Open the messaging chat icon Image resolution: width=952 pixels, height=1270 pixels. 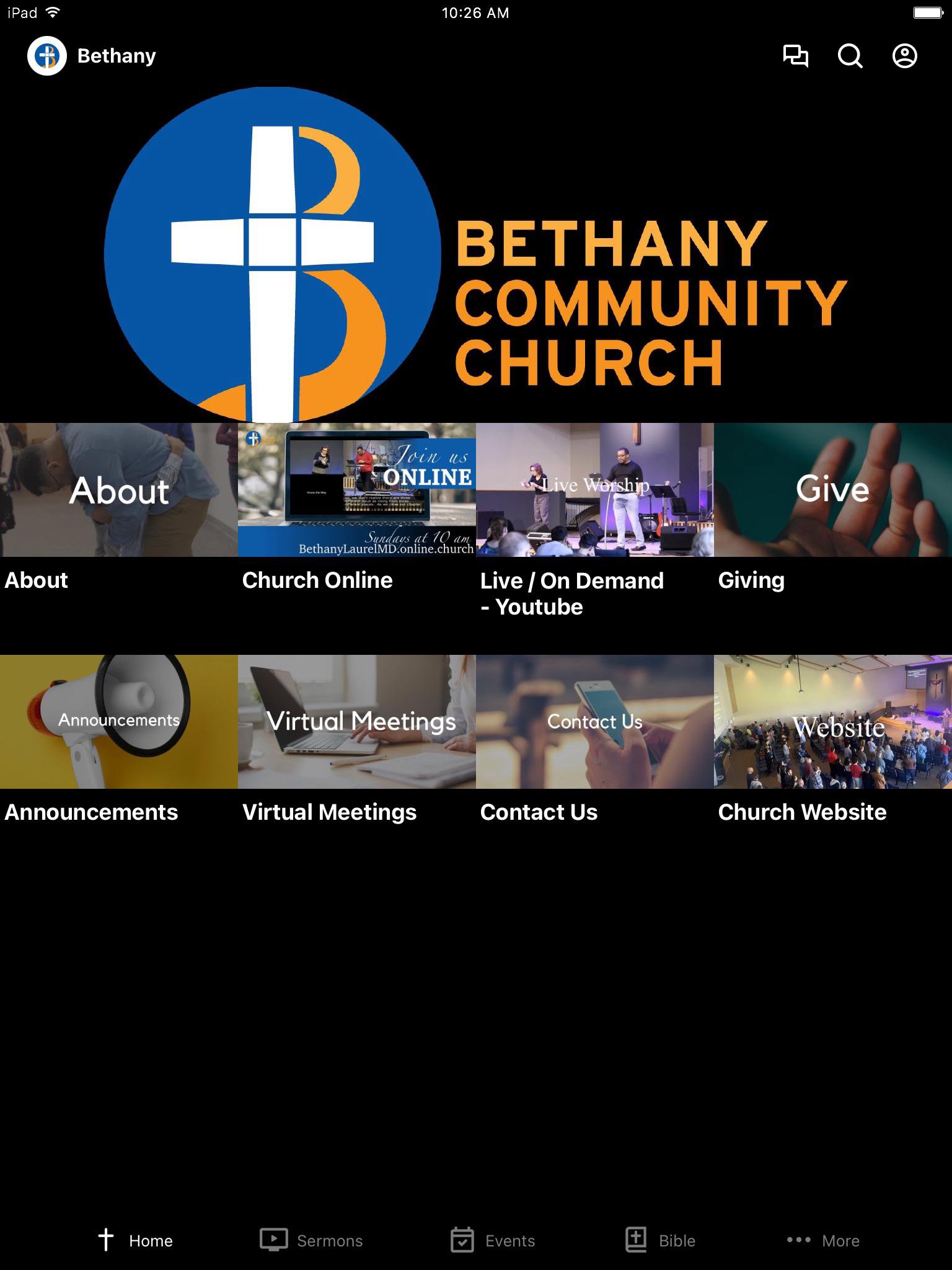click(795, 56)
